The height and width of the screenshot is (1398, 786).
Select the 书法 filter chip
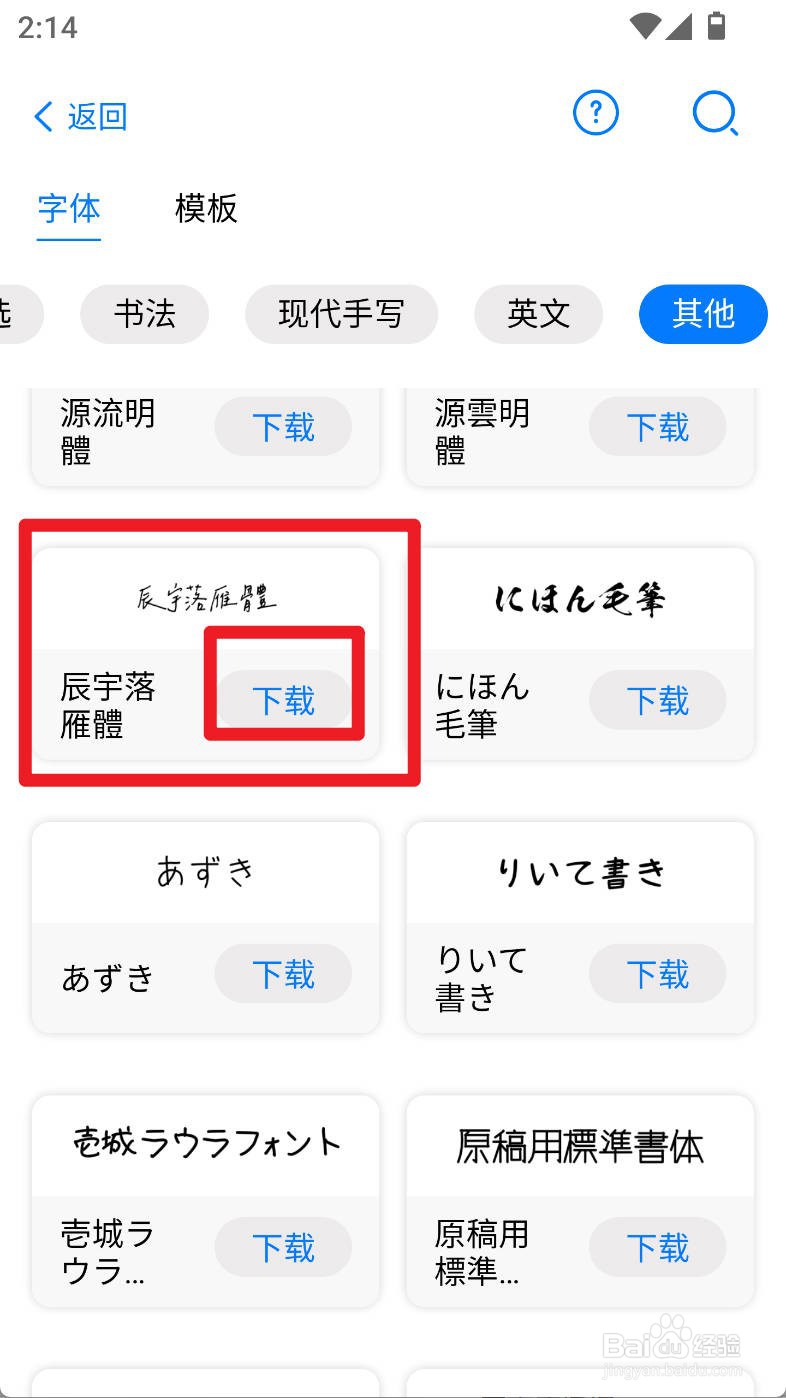tap(144, 313)
